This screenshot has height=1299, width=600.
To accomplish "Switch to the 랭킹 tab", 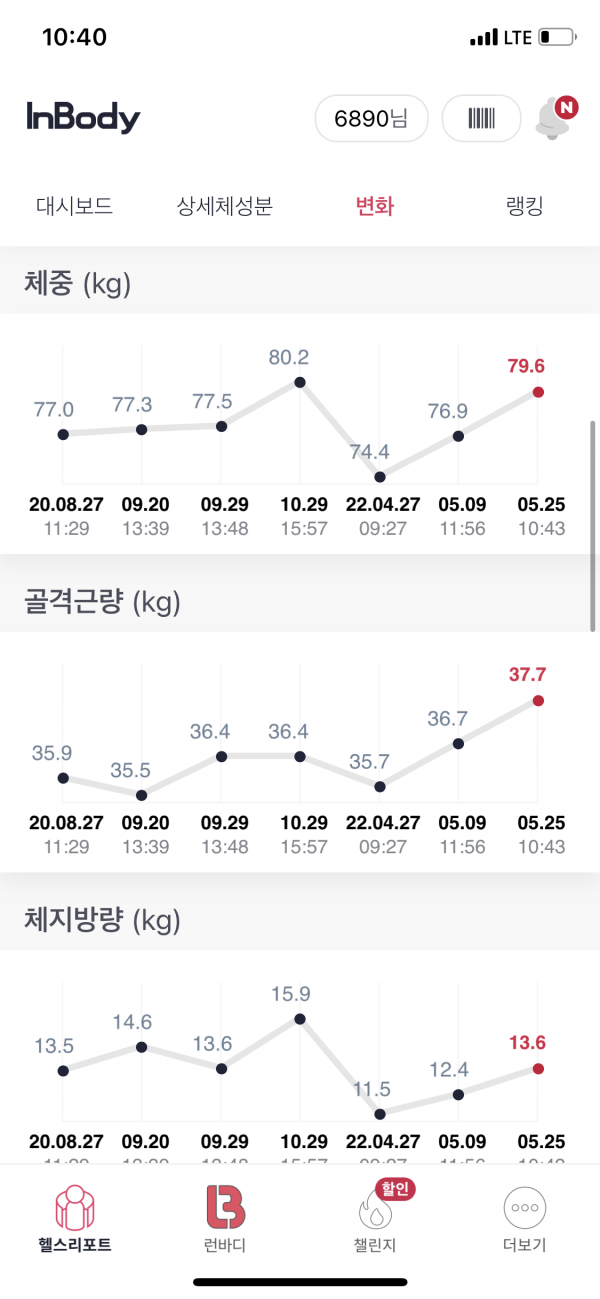I will (x=525, y=207).
